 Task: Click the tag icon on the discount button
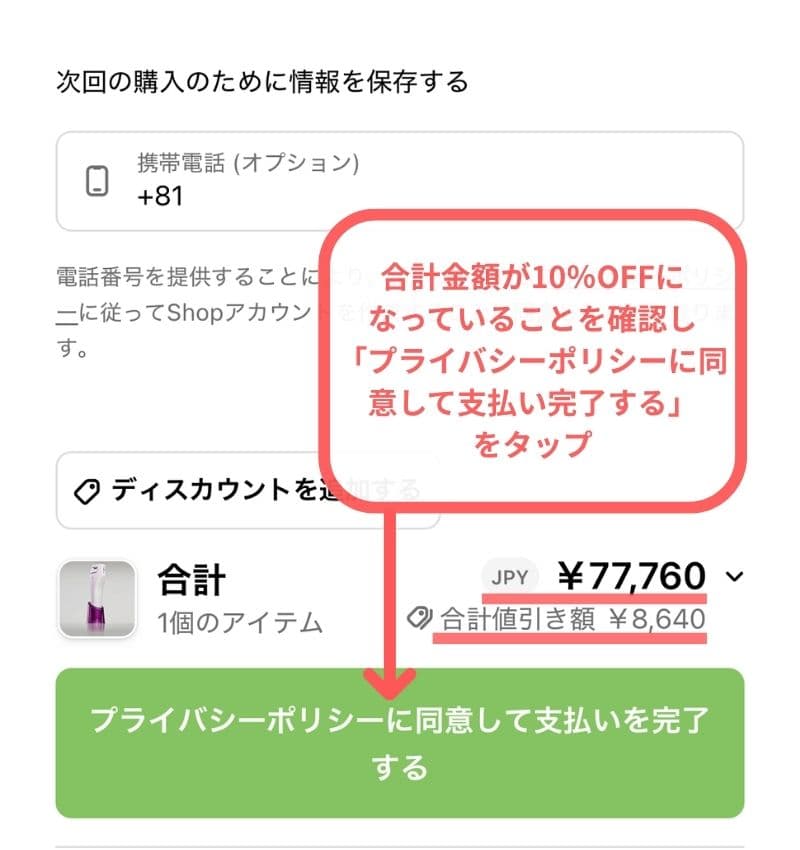coord(88,491)
